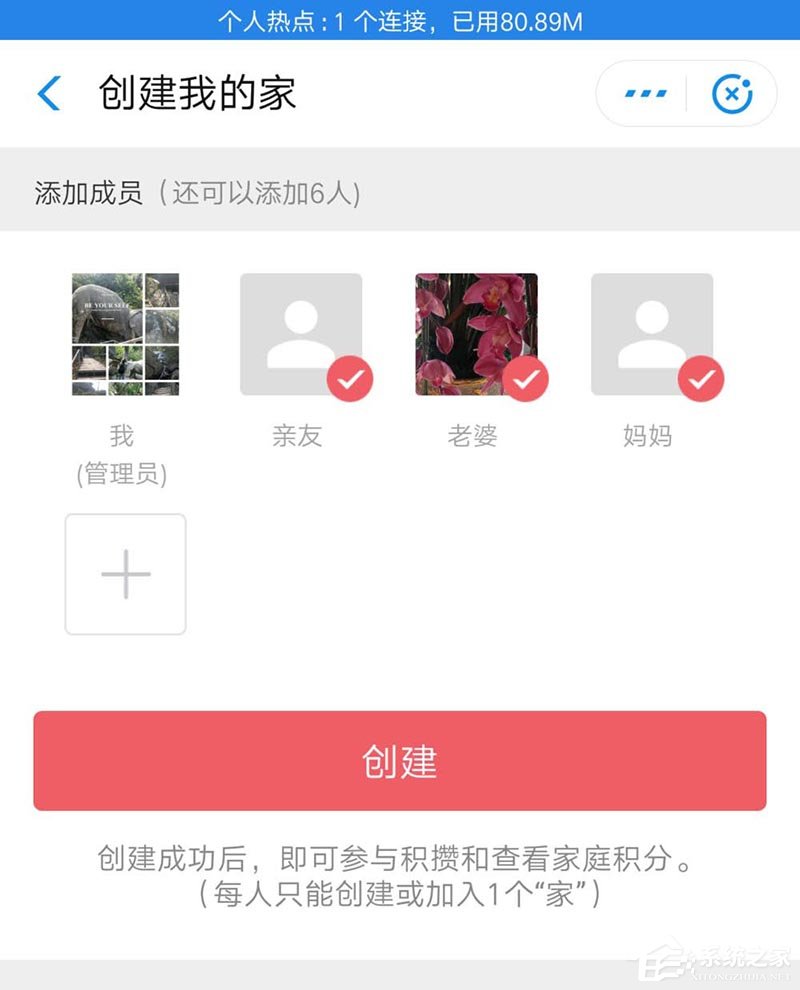Tap the plus icon to add a new member
This screenshot has height=990, width=800.
point(124,573)
